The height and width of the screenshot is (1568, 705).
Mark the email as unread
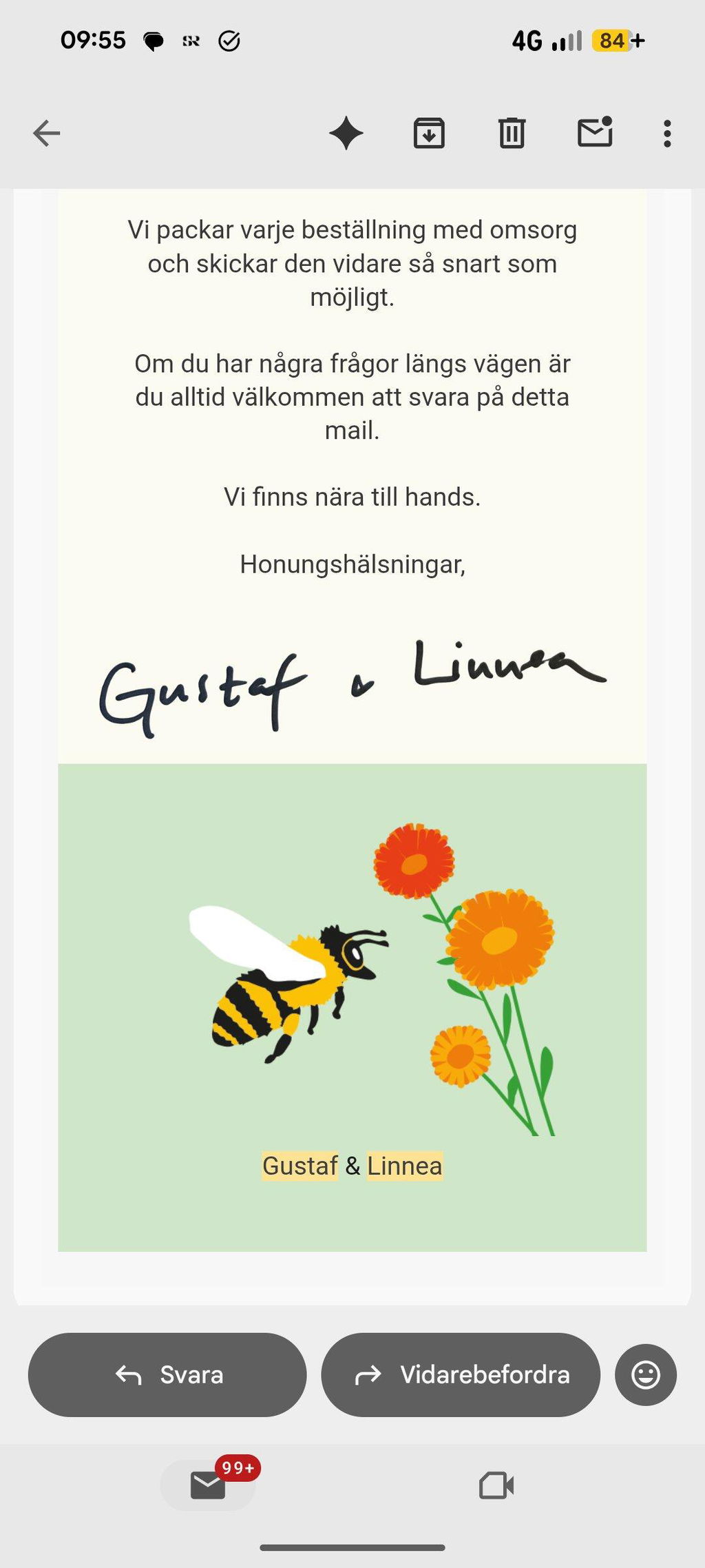[x=595, y=132]
